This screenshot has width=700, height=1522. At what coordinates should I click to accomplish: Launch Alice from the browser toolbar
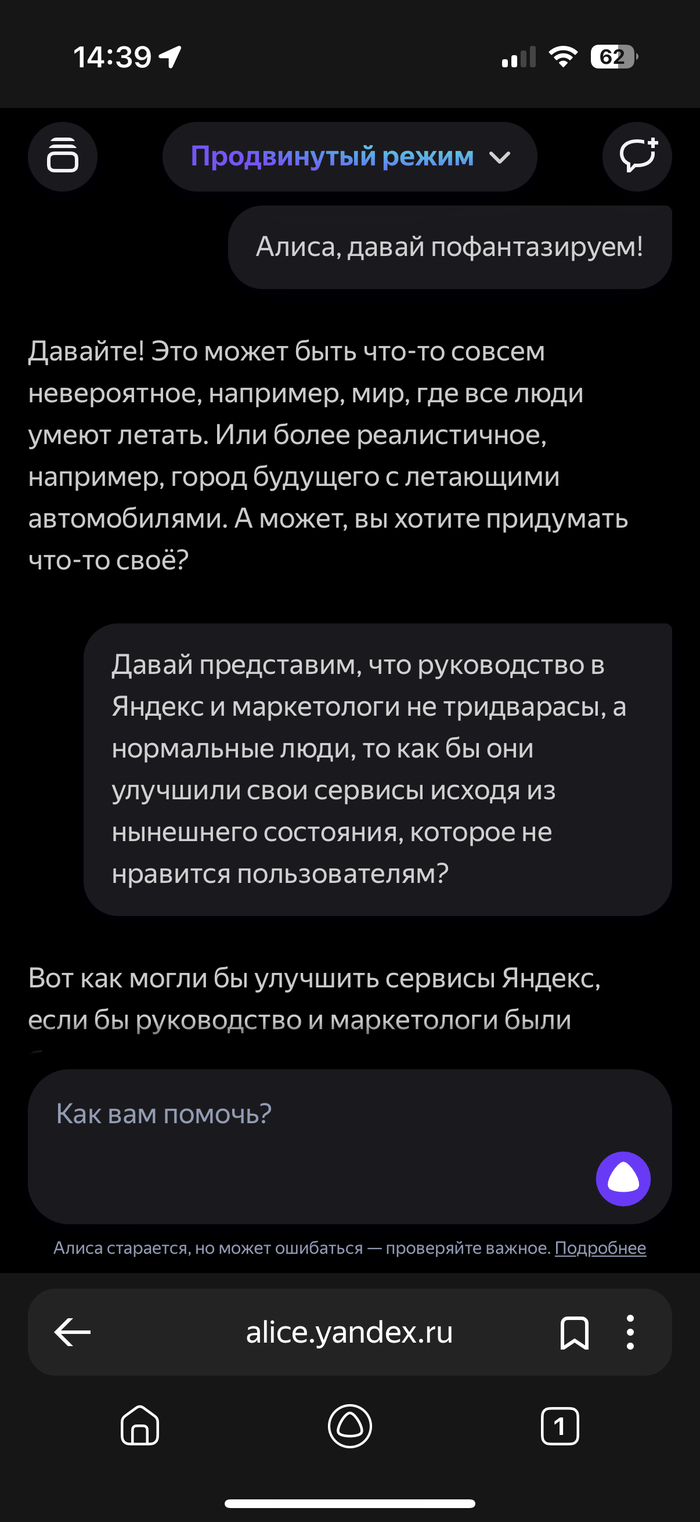350,1426
